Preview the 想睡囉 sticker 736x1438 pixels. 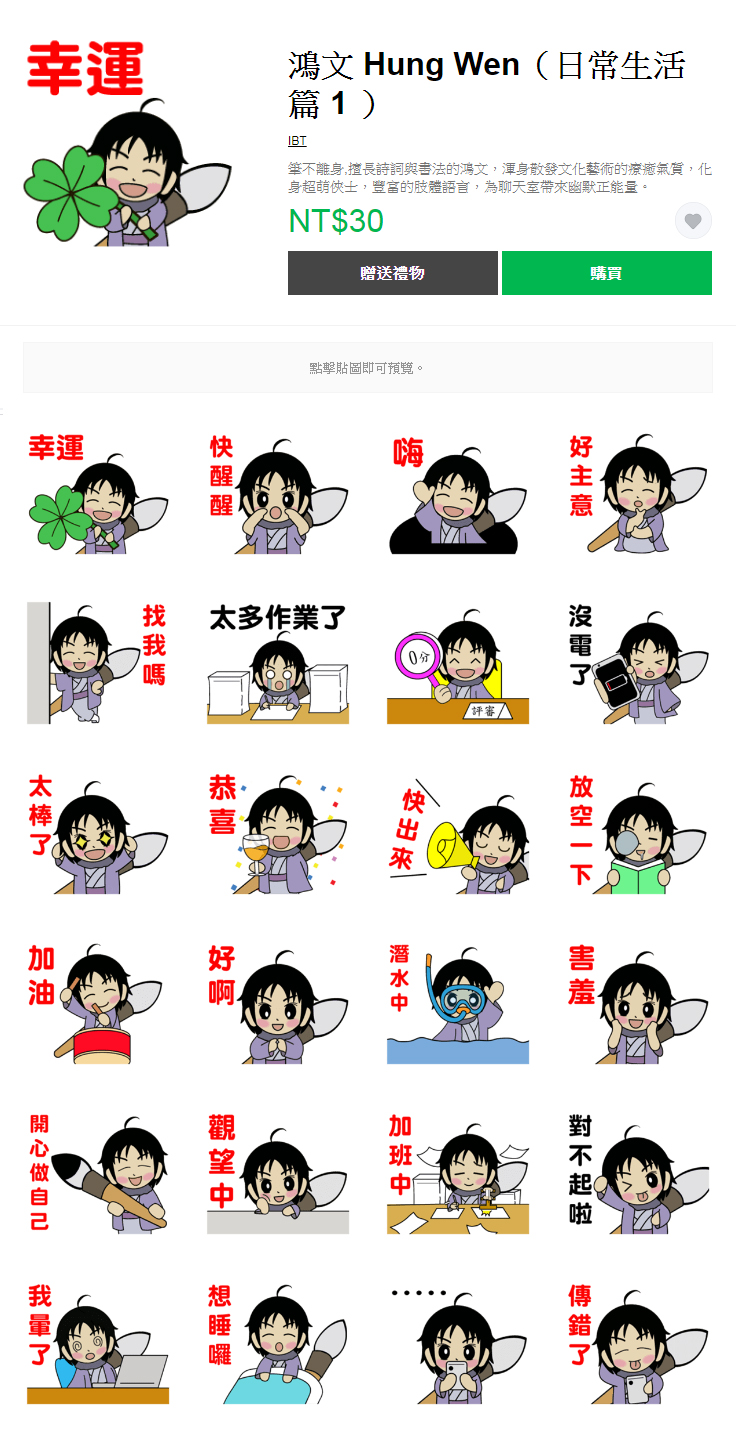pos(277,1345)
